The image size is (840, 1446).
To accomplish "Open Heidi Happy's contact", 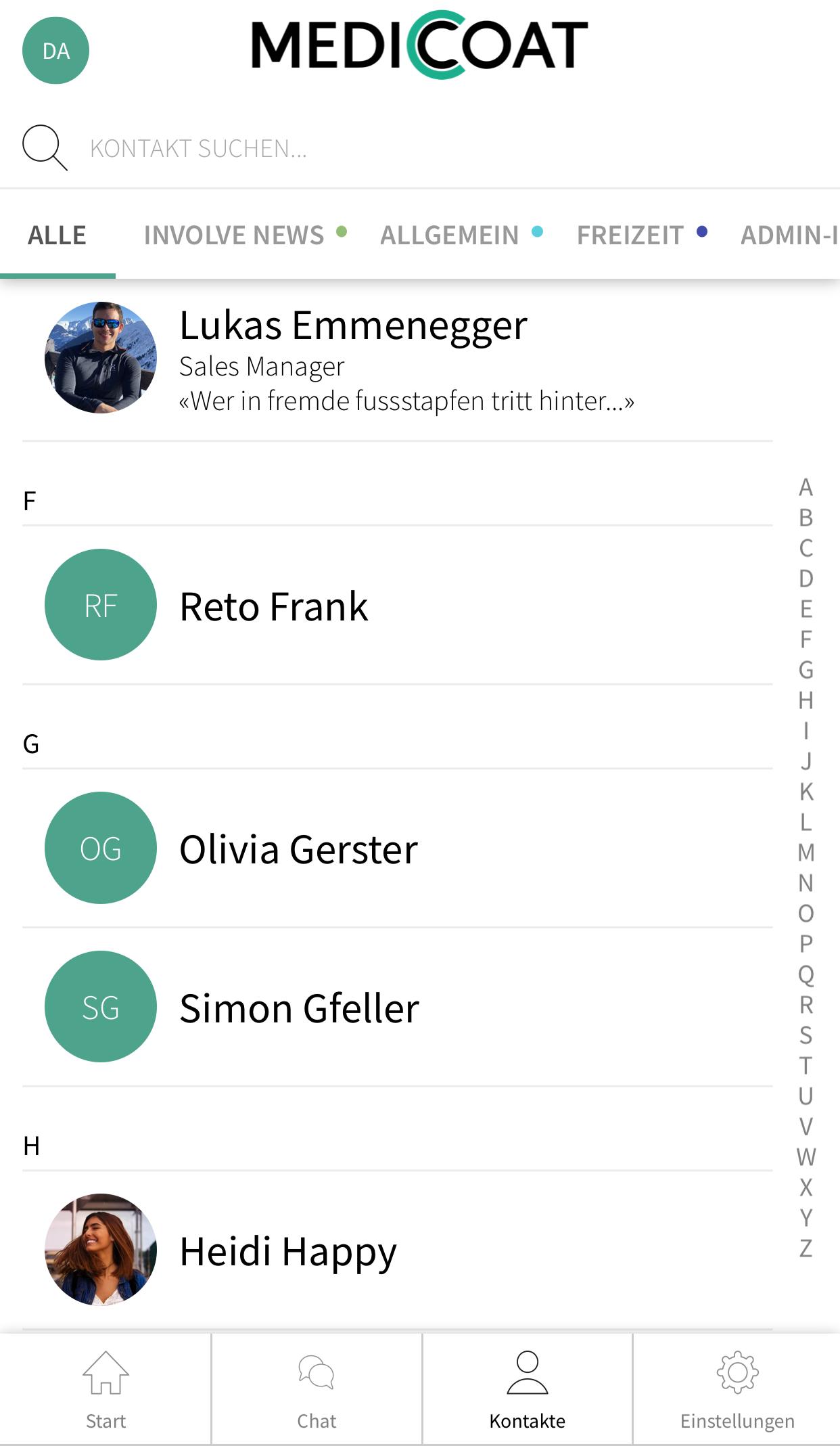I will 398,1250.
